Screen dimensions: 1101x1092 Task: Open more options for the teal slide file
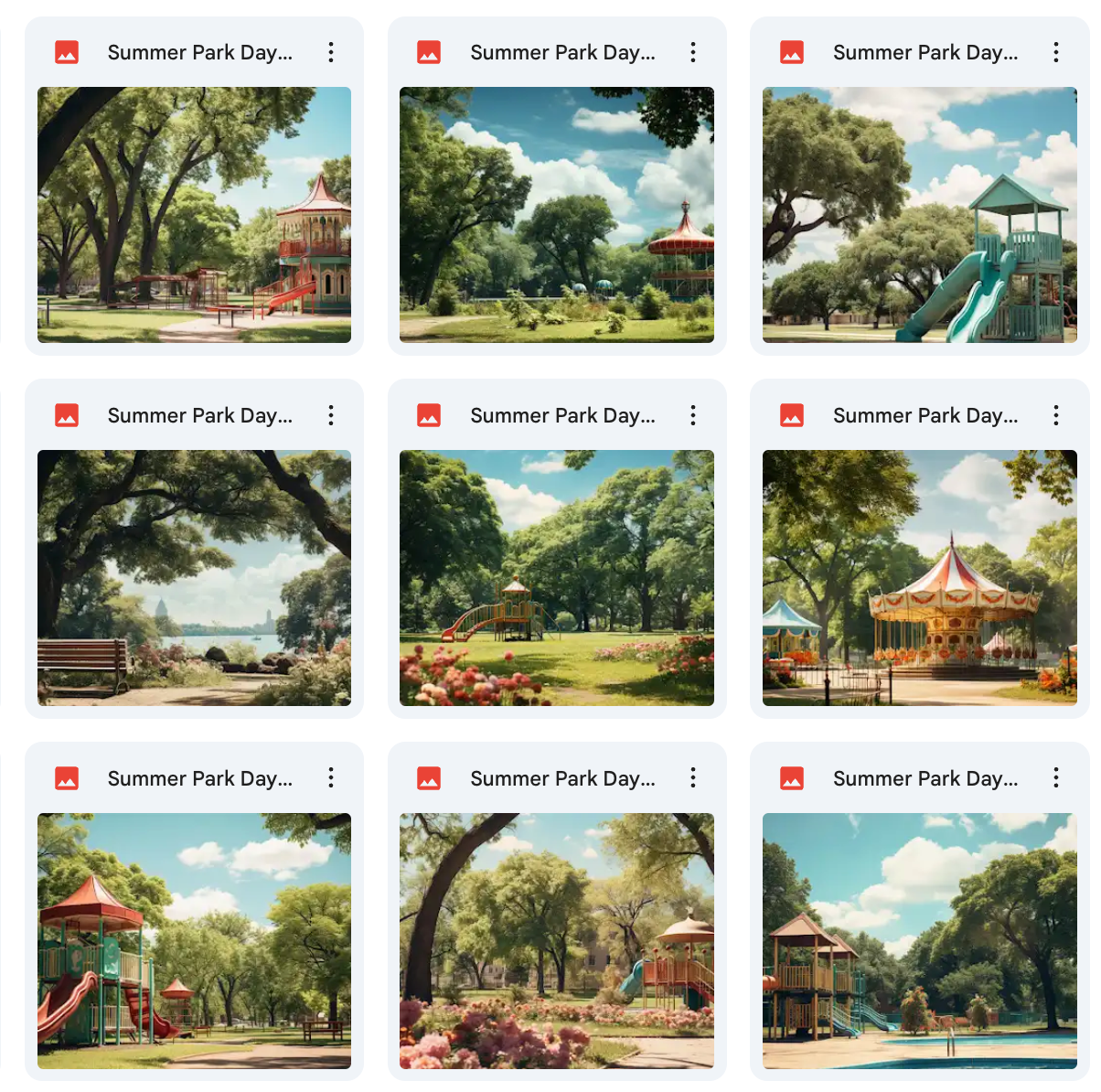[1056, 52]
